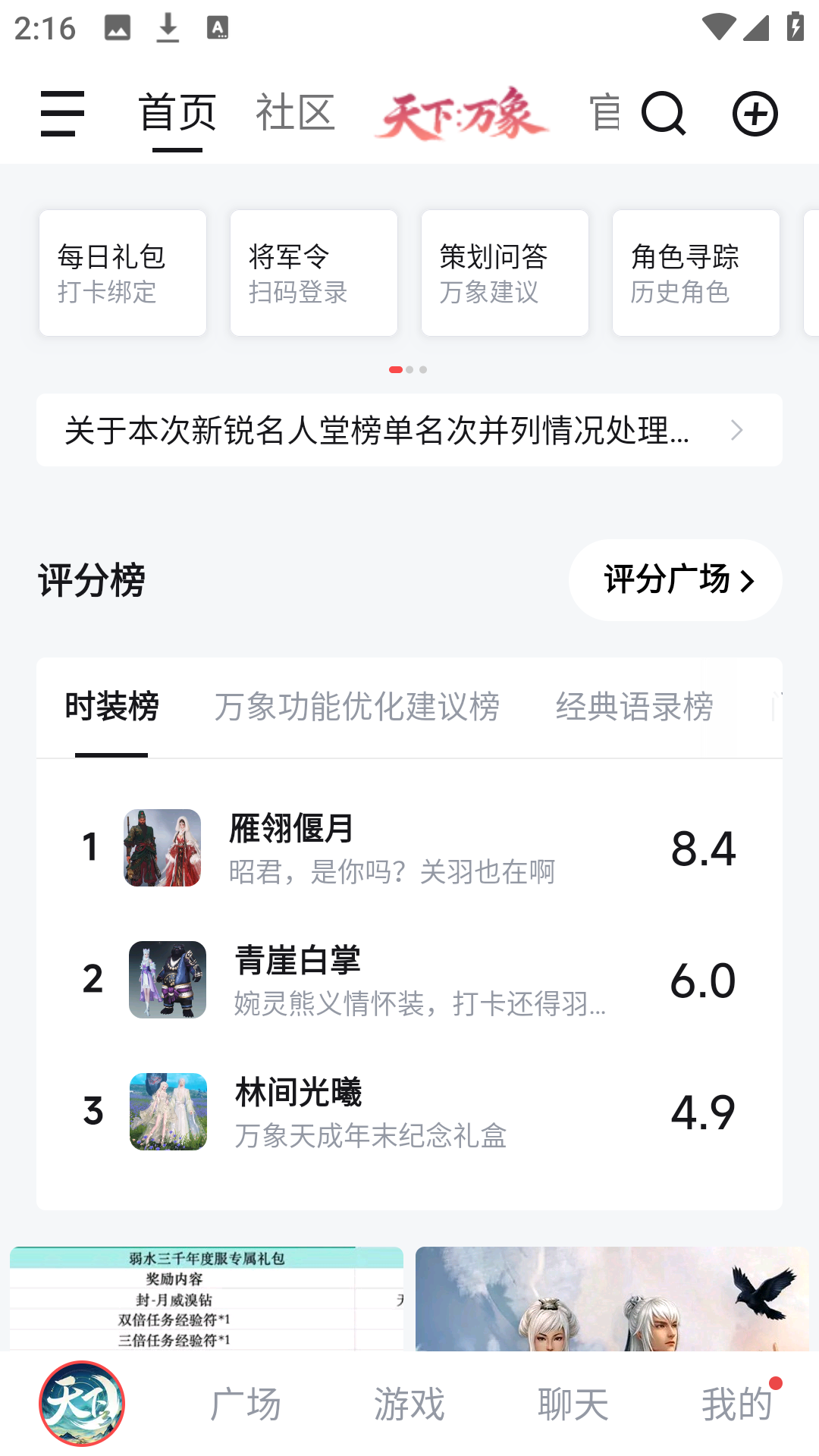The width and height of the screenshot is (819, 1456).
Task: Switch to the 社区 tab
Action: tap(294, 112)
